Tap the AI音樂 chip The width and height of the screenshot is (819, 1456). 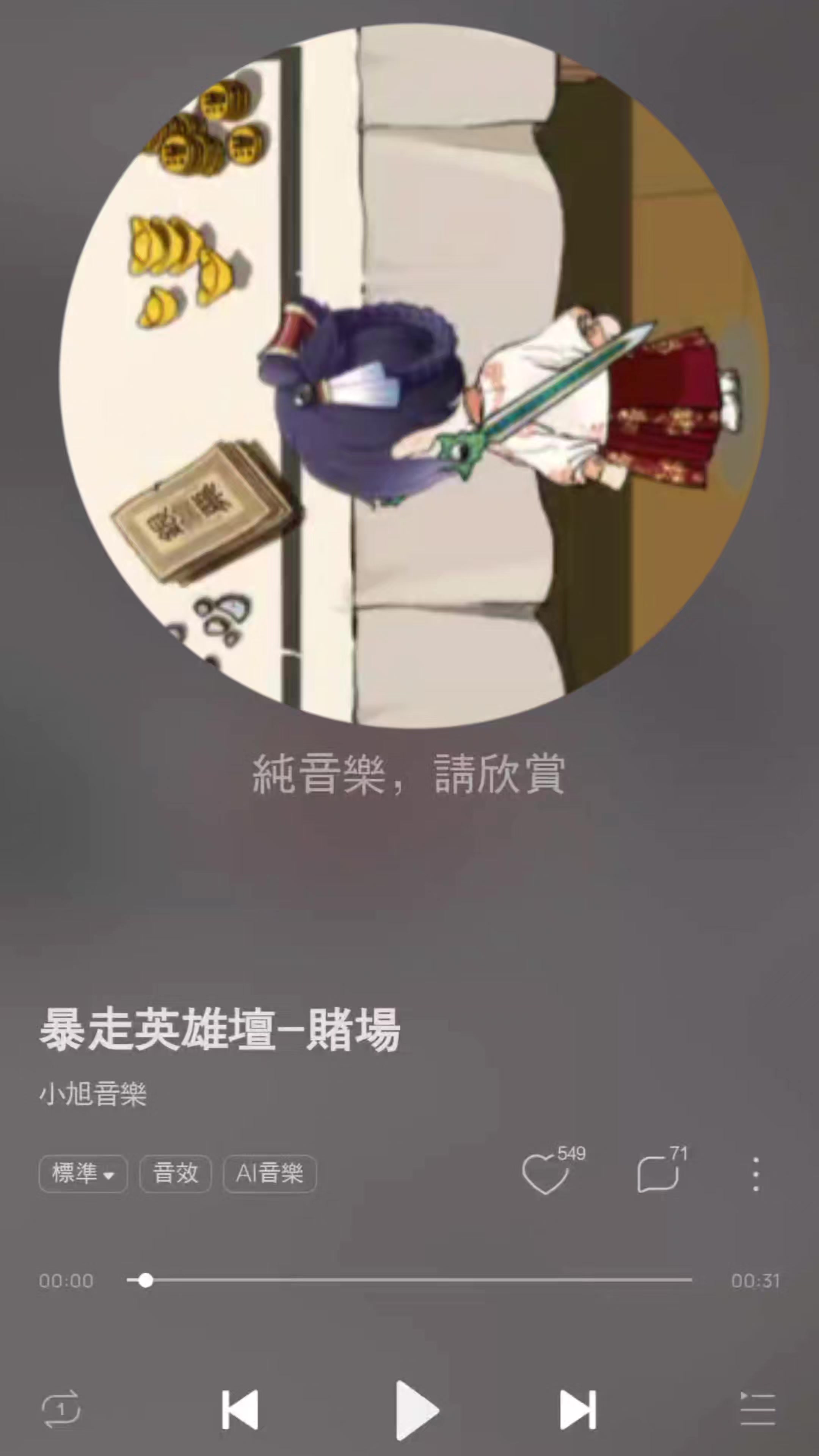tap(270, 1174)
